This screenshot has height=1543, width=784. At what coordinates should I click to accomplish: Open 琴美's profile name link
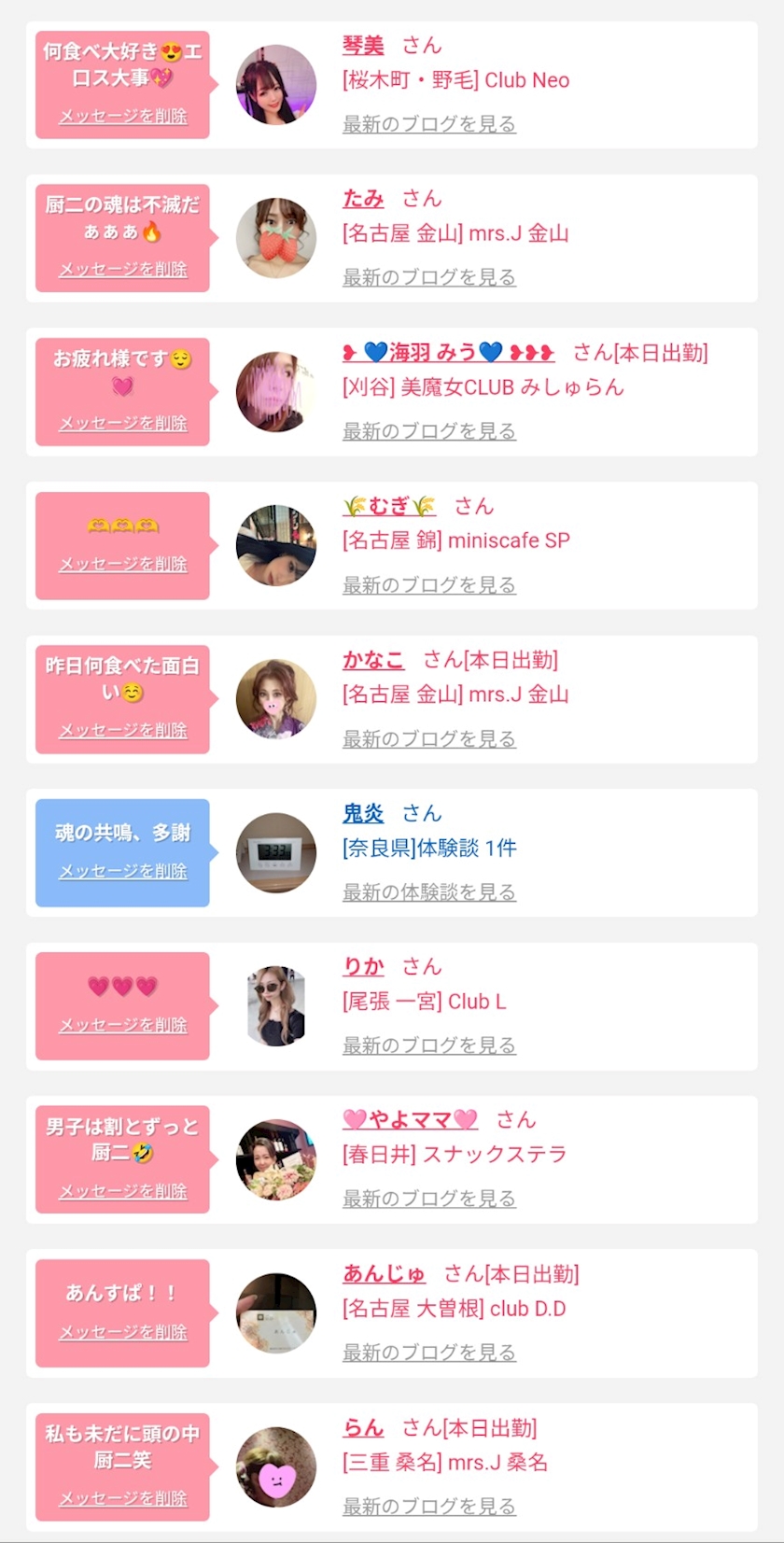click(x=363, y=46)
